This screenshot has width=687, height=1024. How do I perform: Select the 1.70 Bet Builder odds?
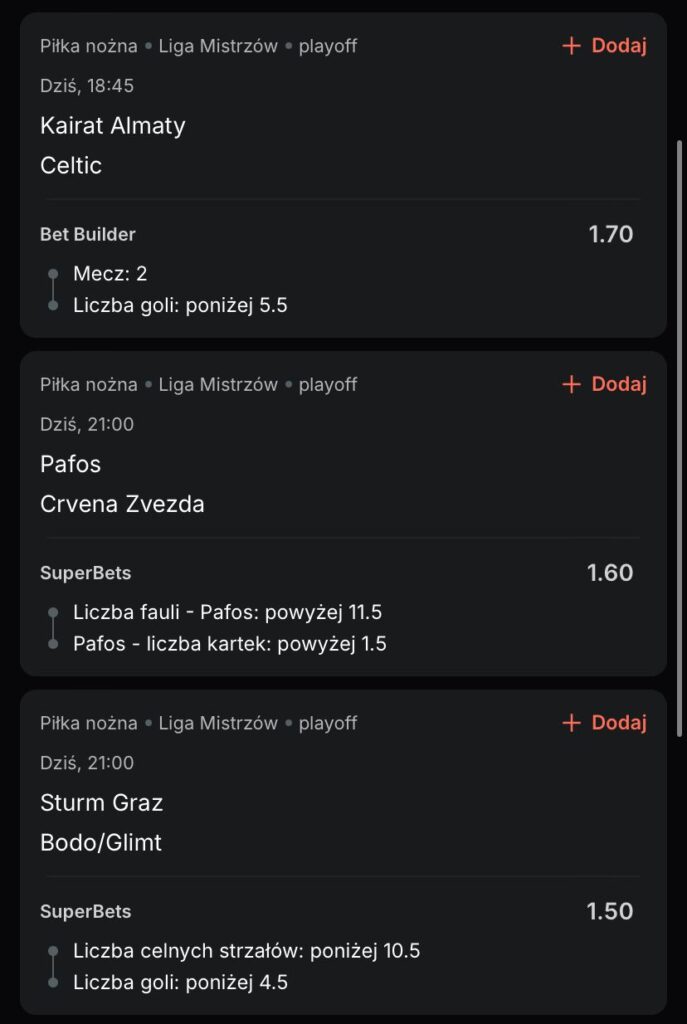[x=610, y=235]
